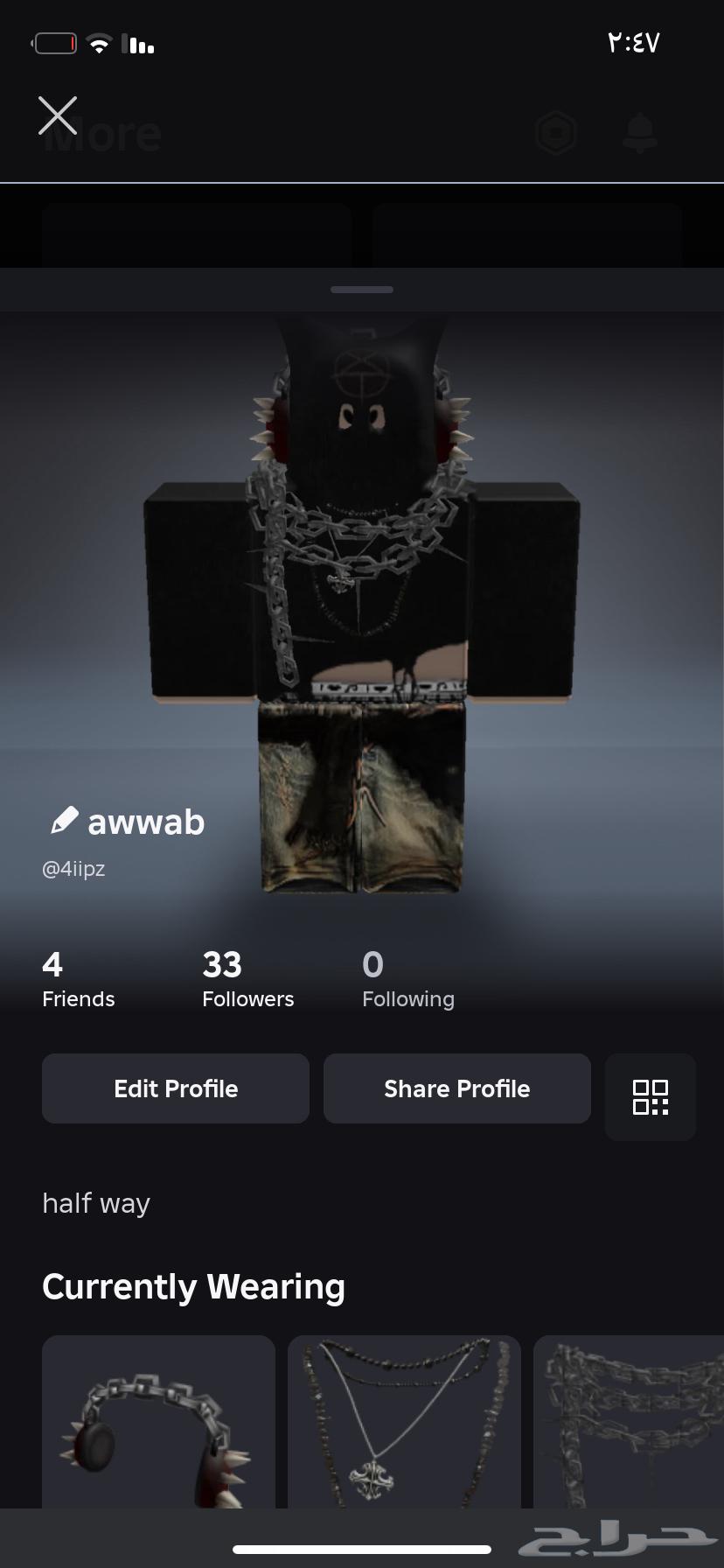
Task: Open the Following list
Action: [407, 979]
